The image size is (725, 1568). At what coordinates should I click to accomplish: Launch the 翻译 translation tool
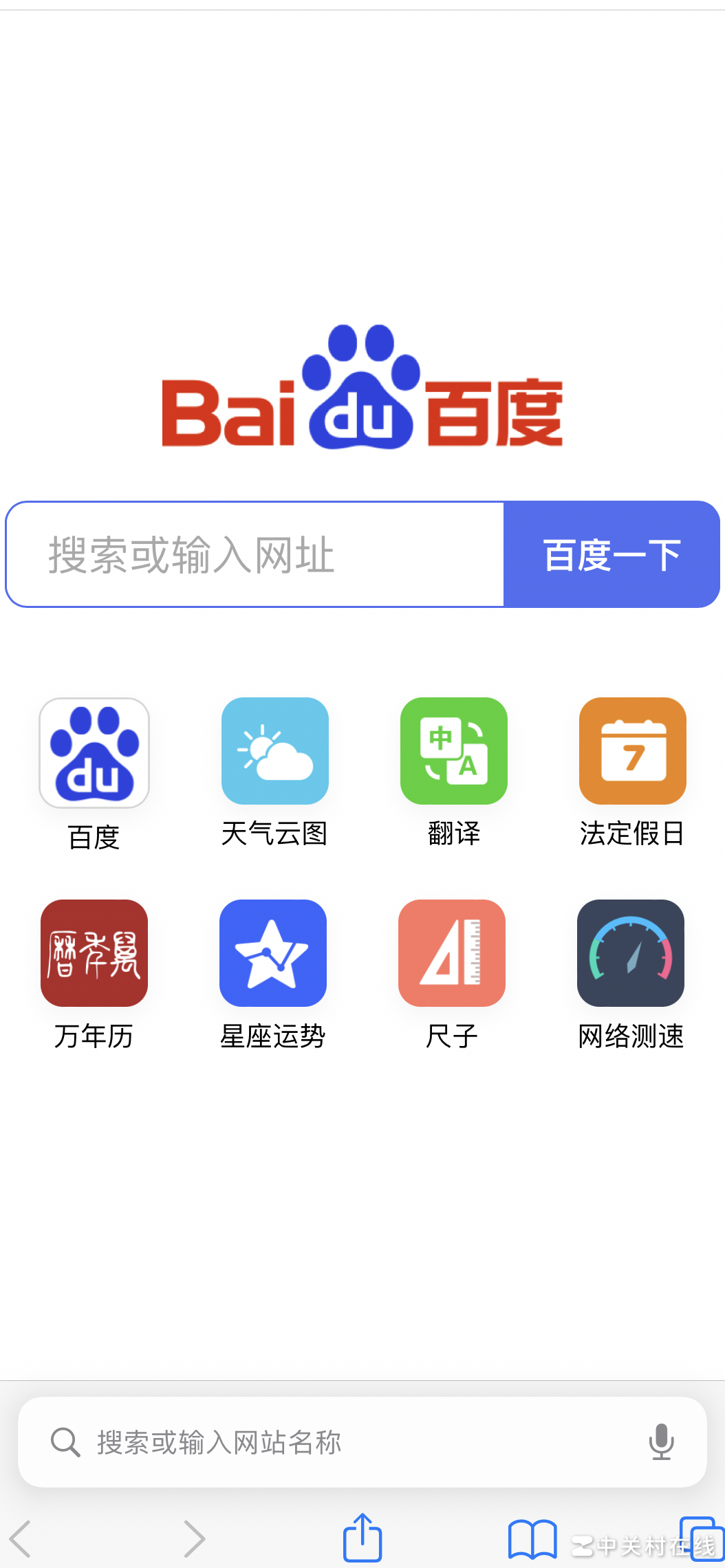tap(453, 751)
